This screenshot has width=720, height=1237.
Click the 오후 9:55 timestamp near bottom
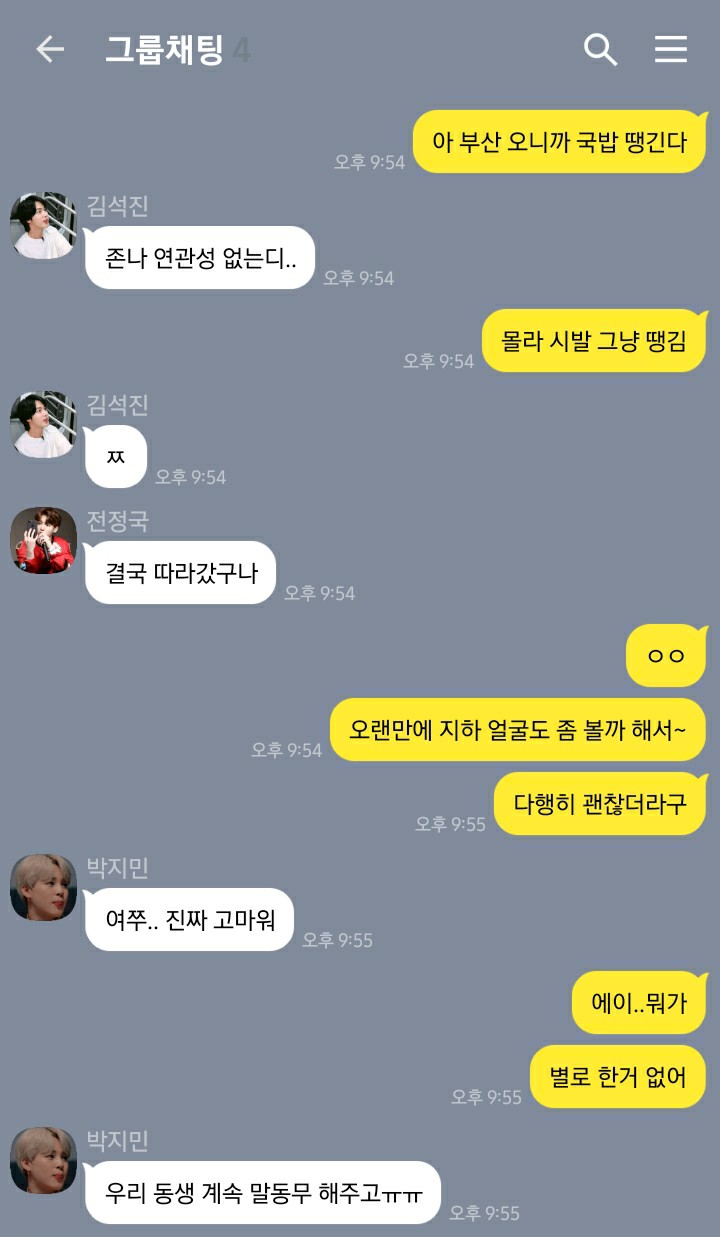(489, 1214)
